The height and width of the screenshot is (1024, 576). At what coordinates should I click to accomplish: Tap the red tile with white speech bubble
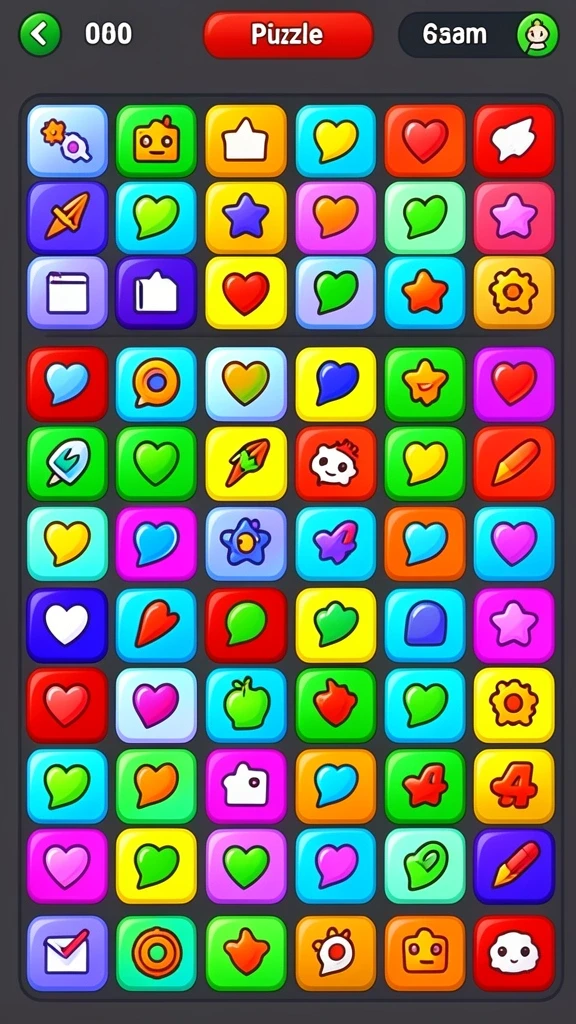pos(514,140)
